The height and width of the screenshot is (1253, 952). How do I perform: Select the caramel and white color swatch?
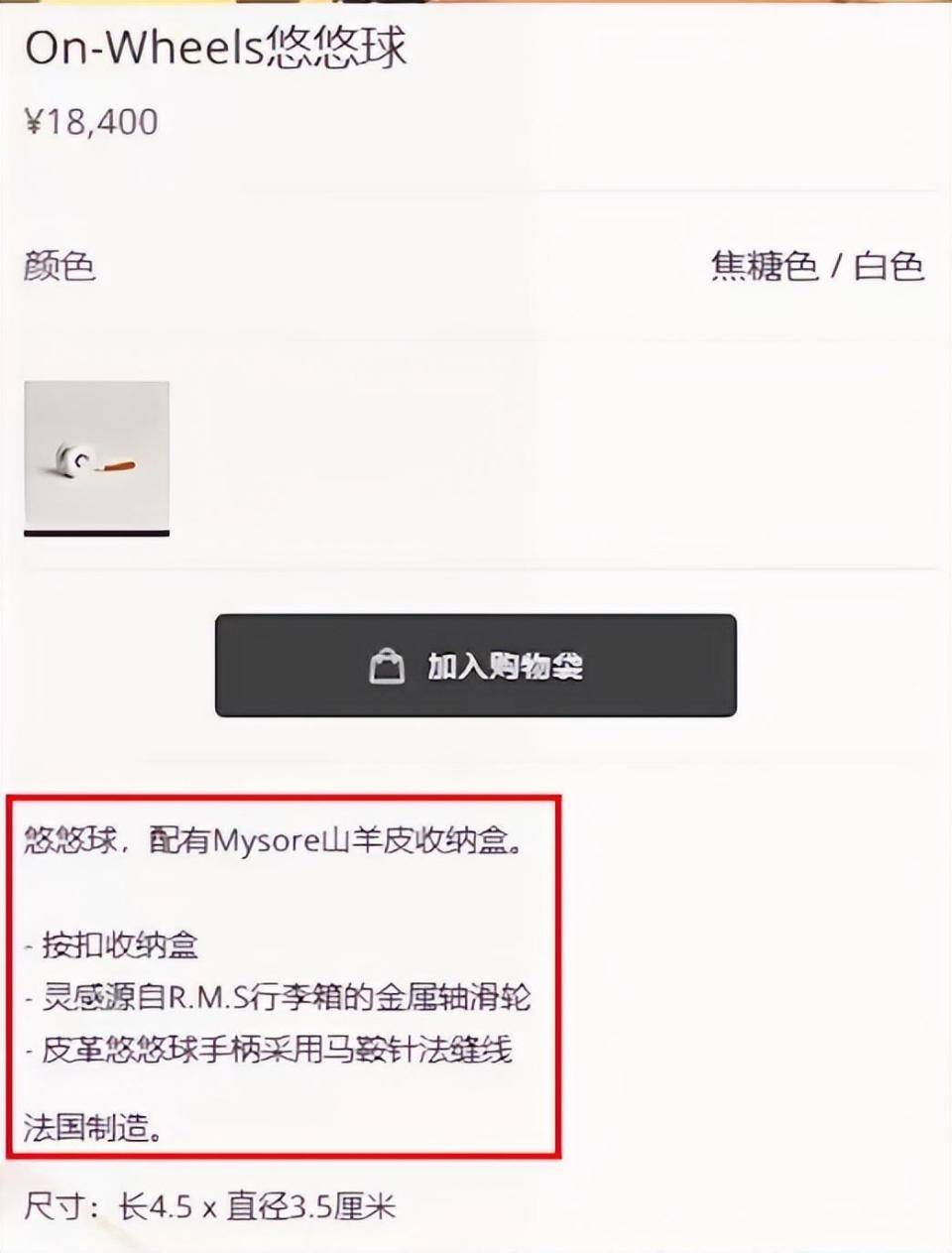point(96,456)
